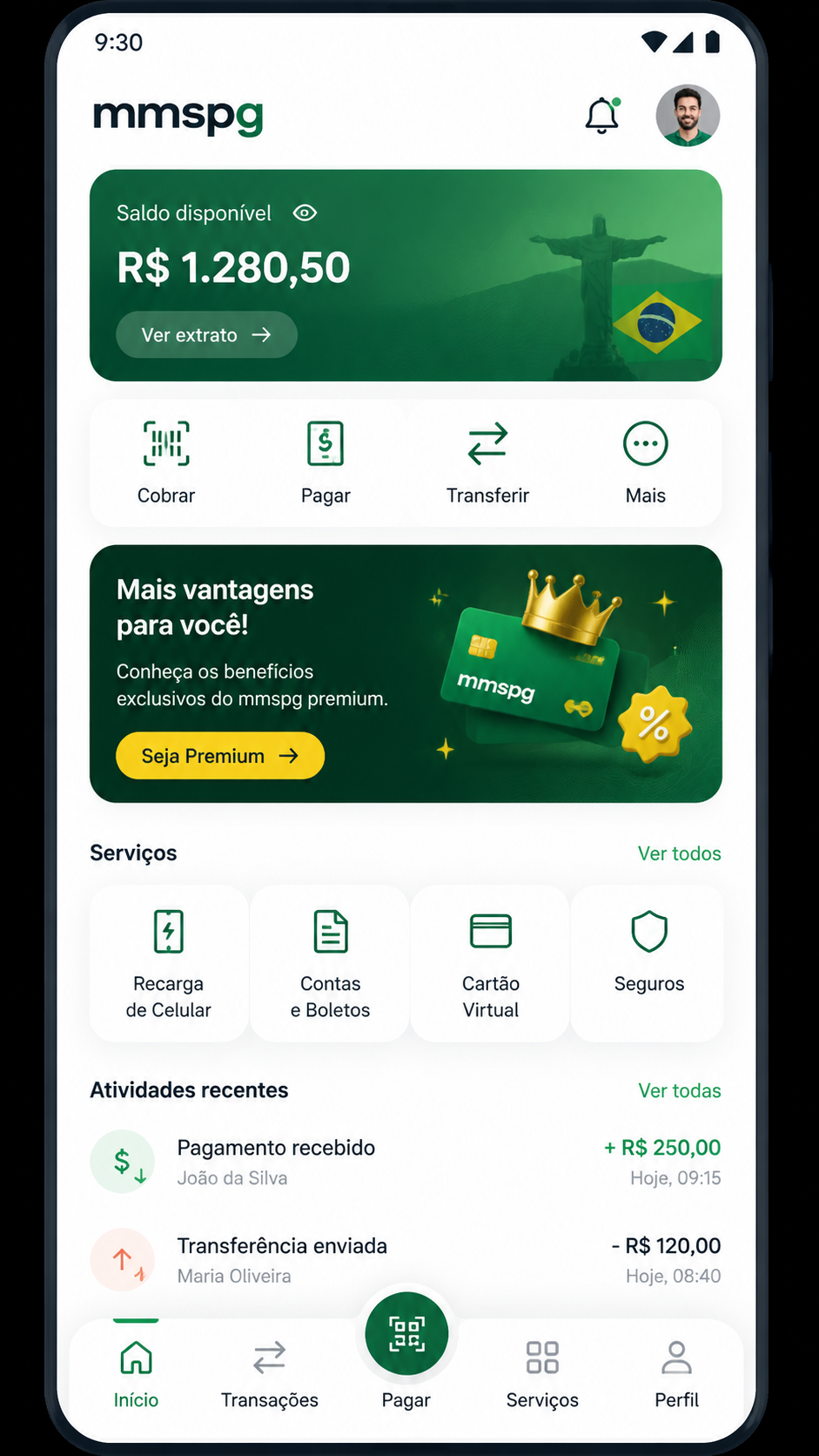Open the notifications bell
Viewport: 819px width, 1456px height.
[x=601, y=115]
